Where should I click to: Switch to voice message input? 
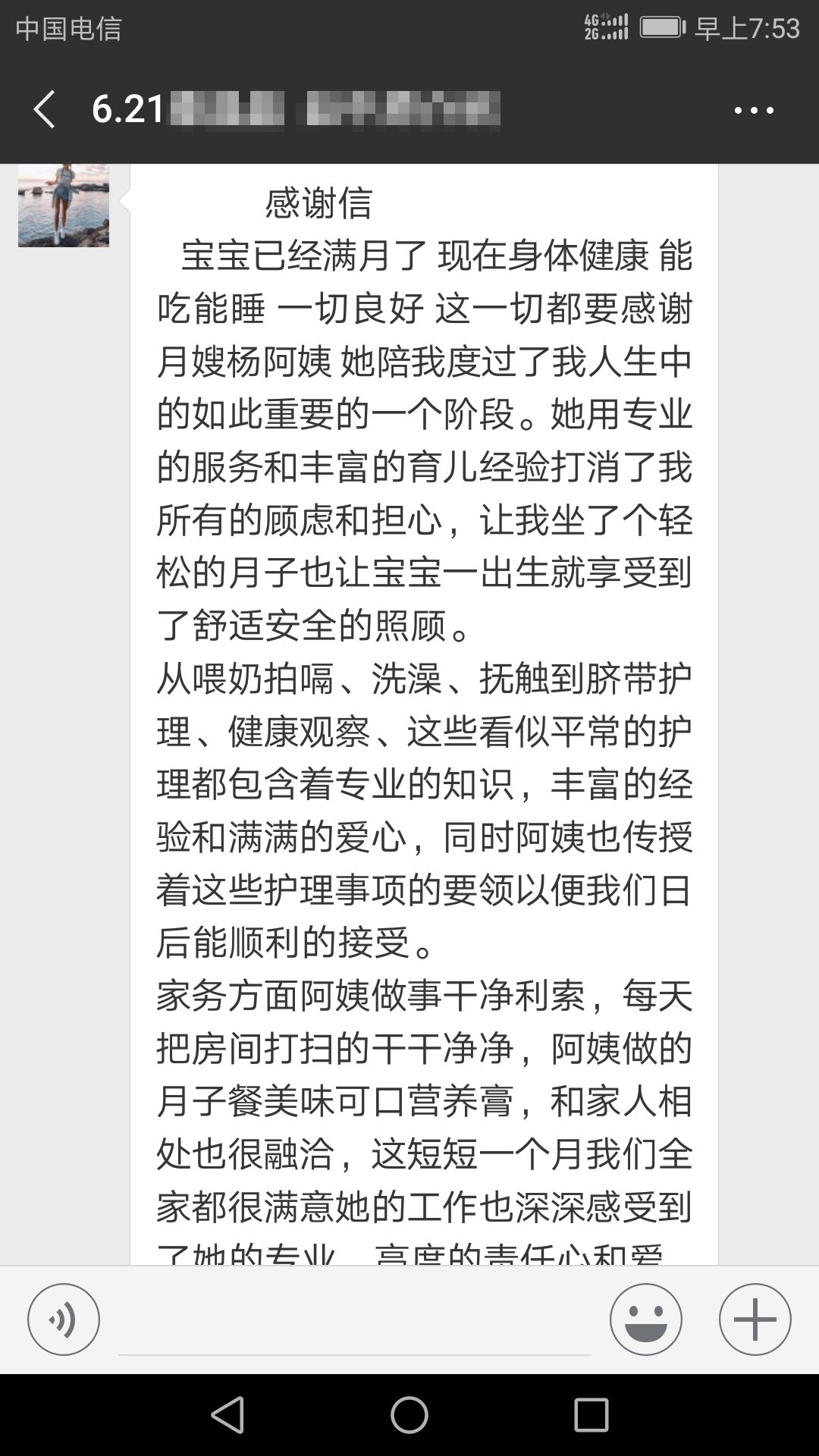click(x=64, y=1319)
